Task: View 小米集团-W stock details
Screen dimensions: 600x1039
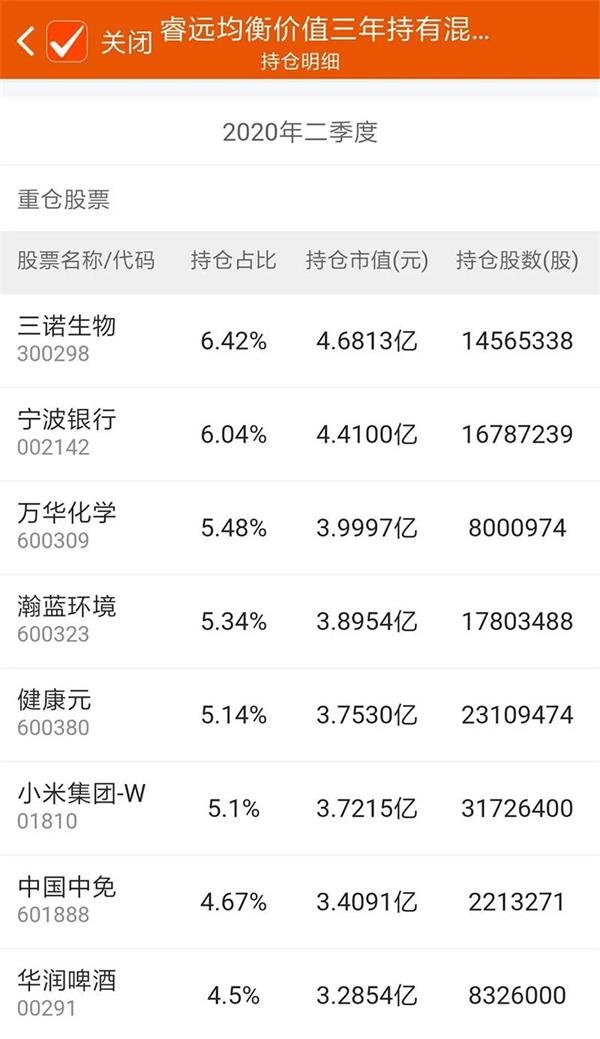Action: point(300,808)
